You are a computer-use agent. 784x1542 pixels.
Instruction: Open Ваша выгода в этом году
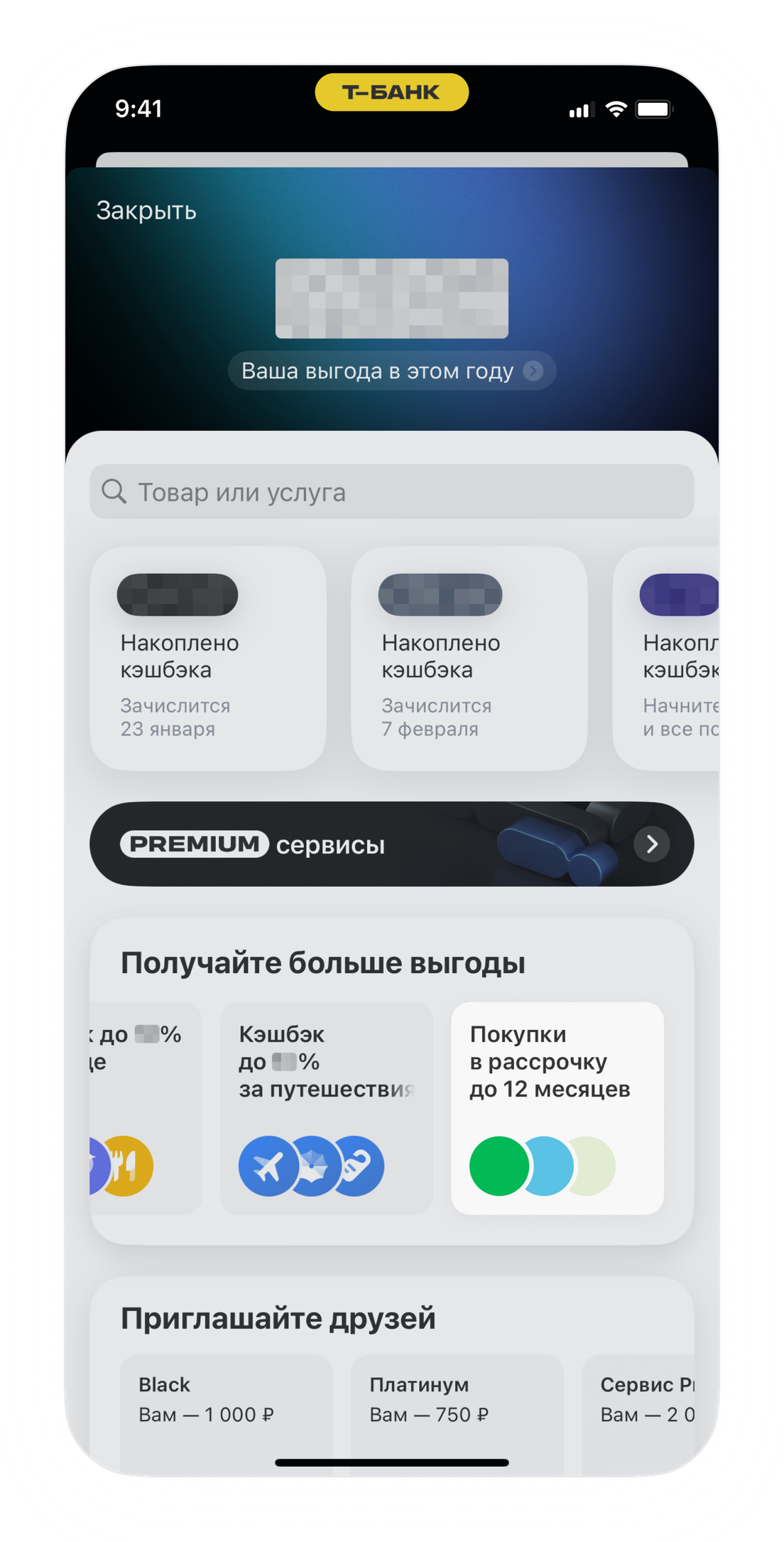pos(391,371)
